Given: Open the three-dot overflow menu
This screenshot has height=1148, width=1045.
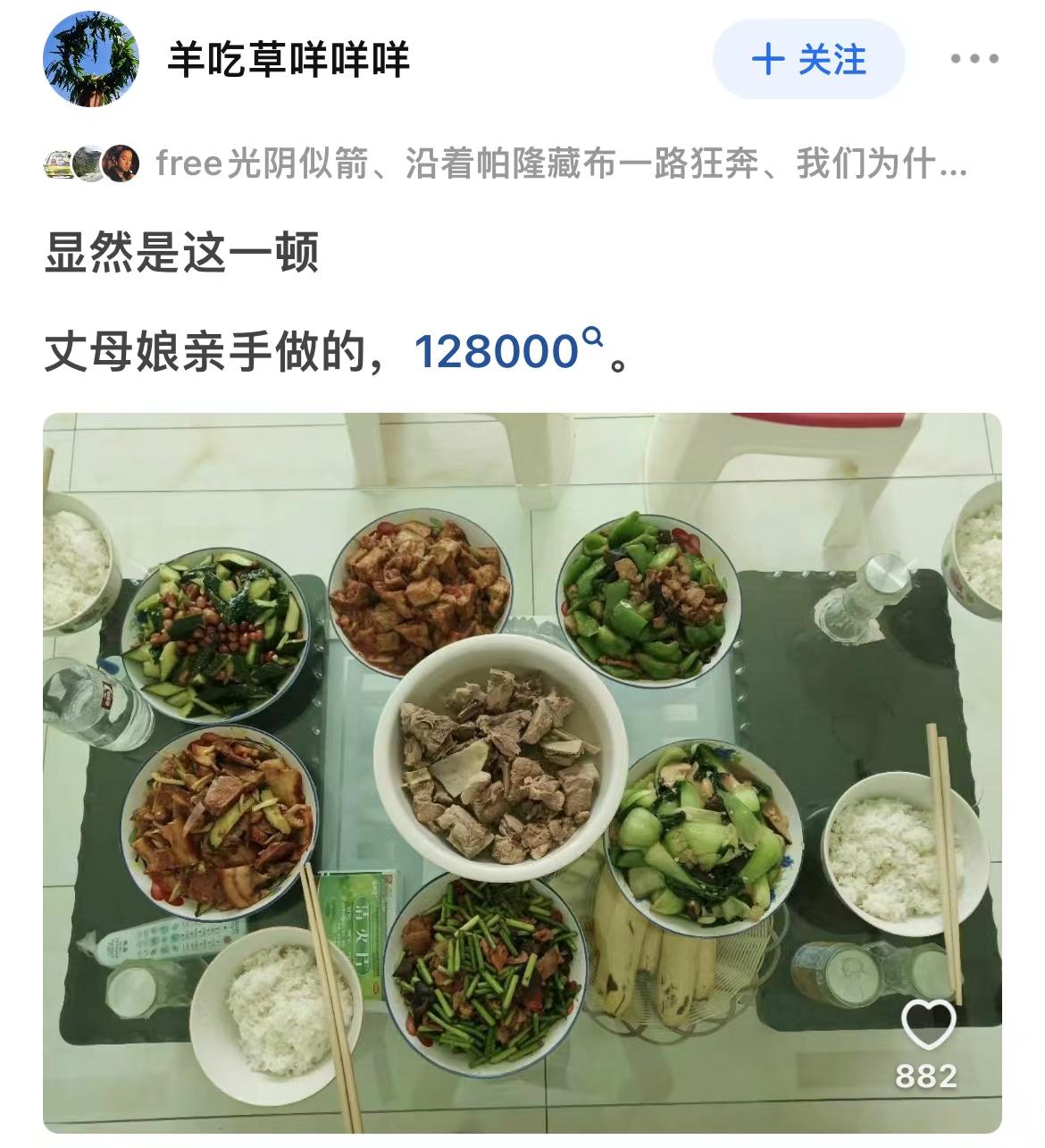Looking at the screenshot, I should pyautogui.click(x=974, y=60).
